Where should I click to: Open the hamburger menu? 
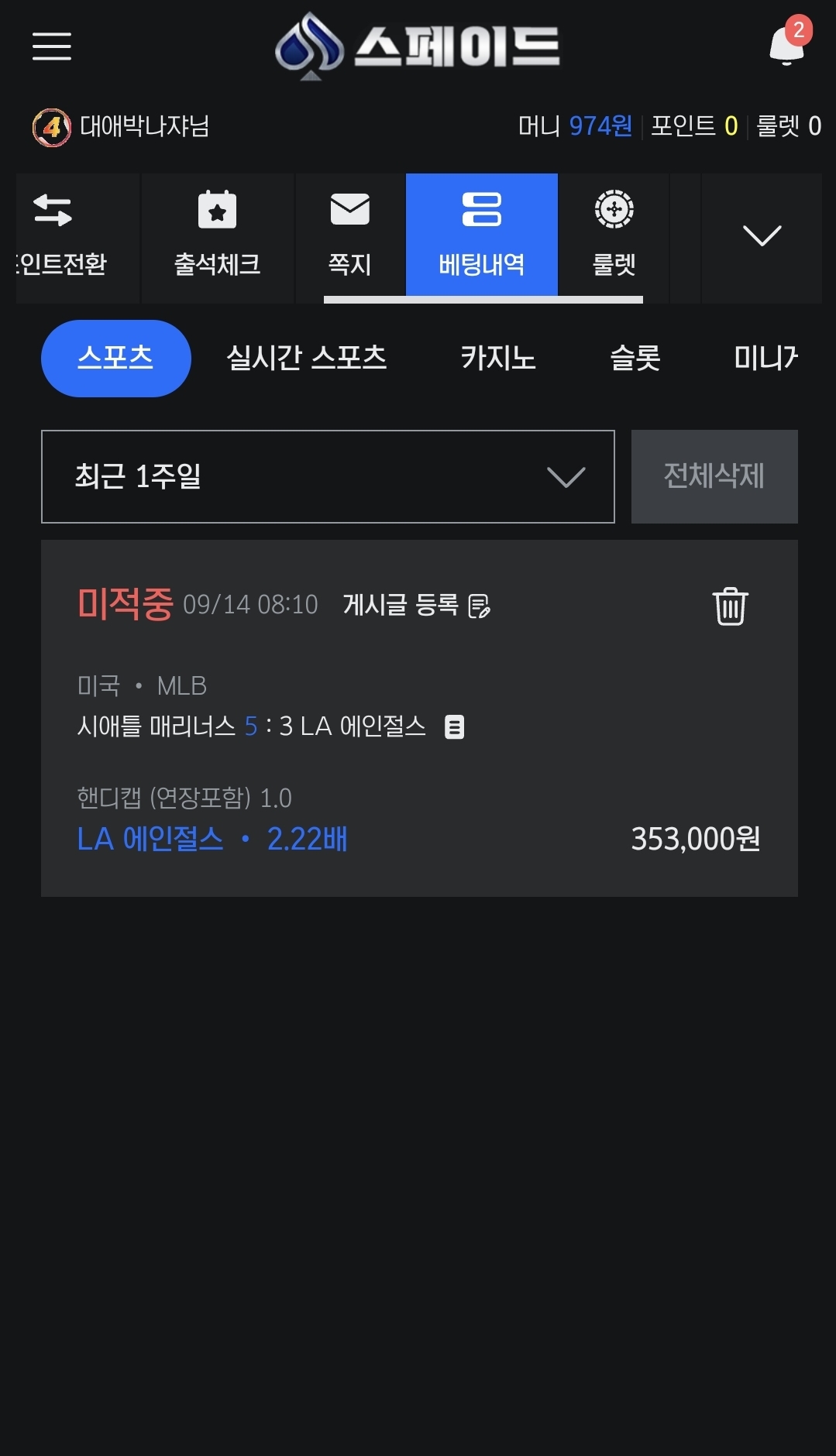[x=52, y=46]
